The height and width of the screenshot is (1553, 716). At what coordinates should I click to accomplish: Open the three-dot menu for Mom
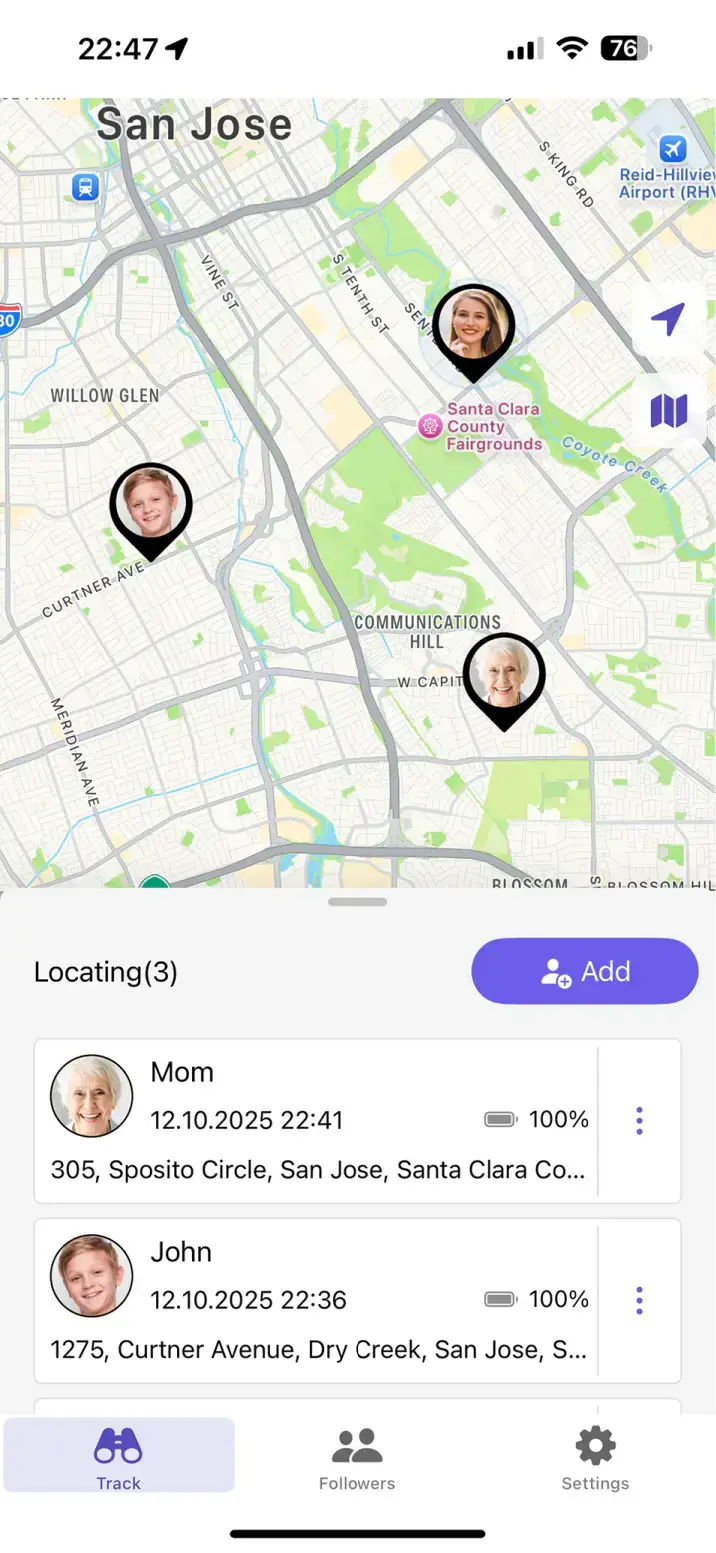click(x=639, y=1120)
